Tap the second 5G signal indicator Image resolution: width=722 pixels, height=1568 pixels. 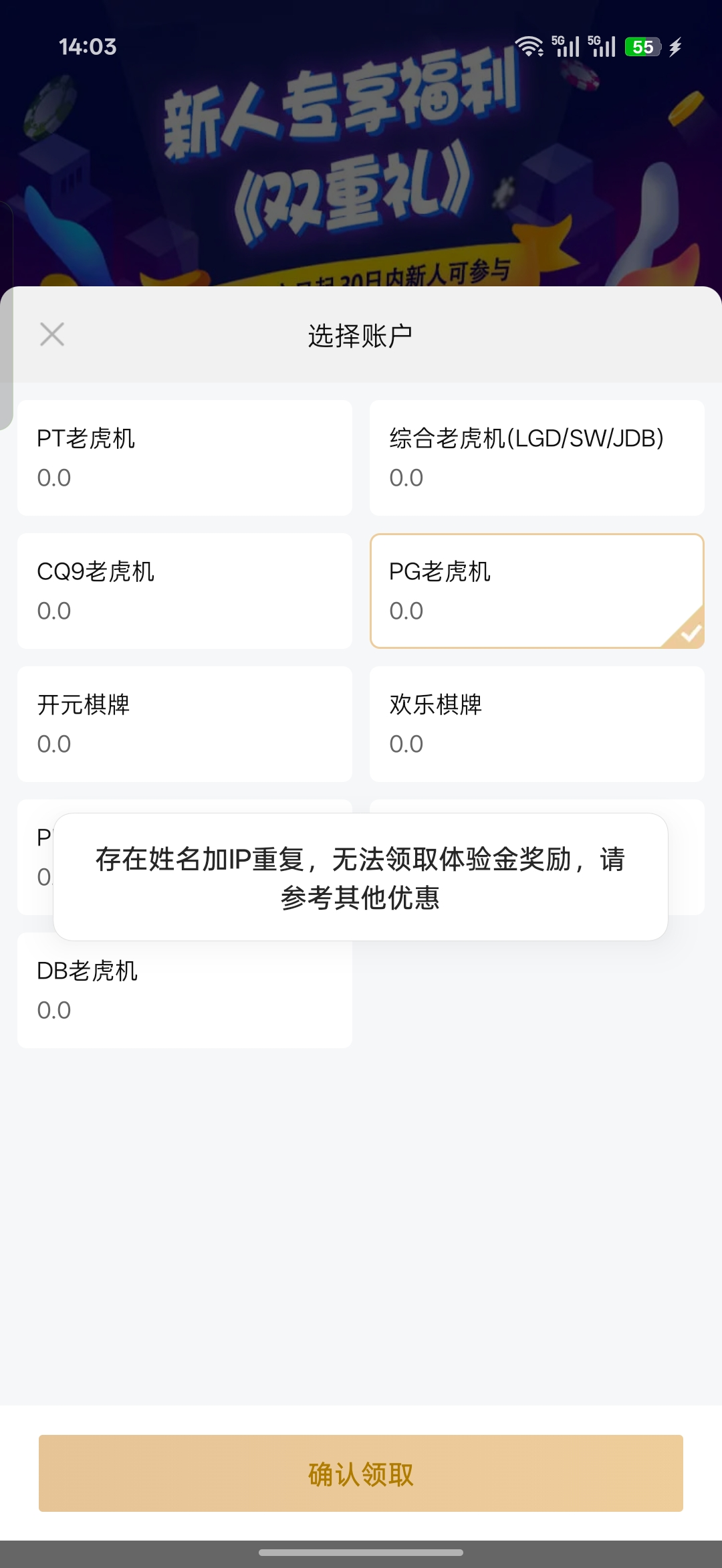(600, 47)
